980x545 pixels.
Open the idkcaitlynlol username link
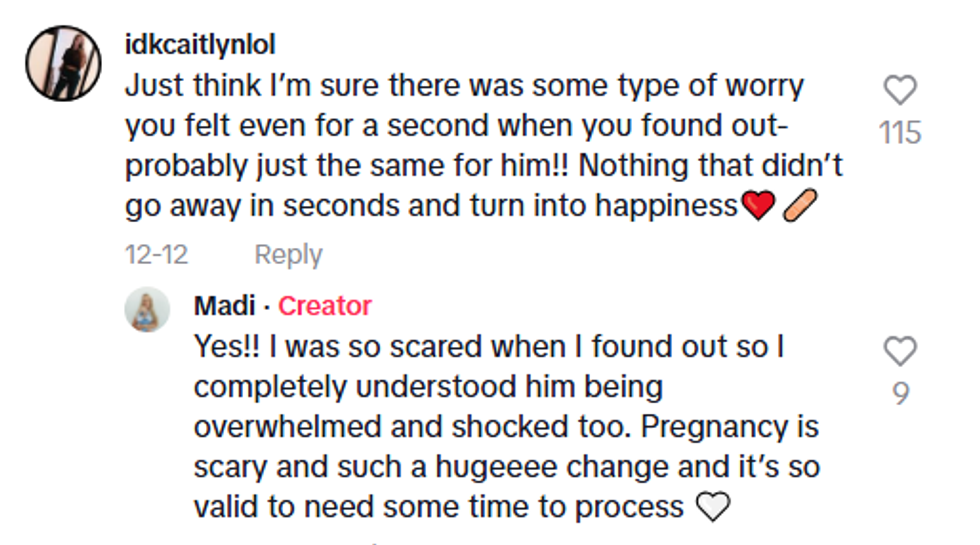point(200,45)
